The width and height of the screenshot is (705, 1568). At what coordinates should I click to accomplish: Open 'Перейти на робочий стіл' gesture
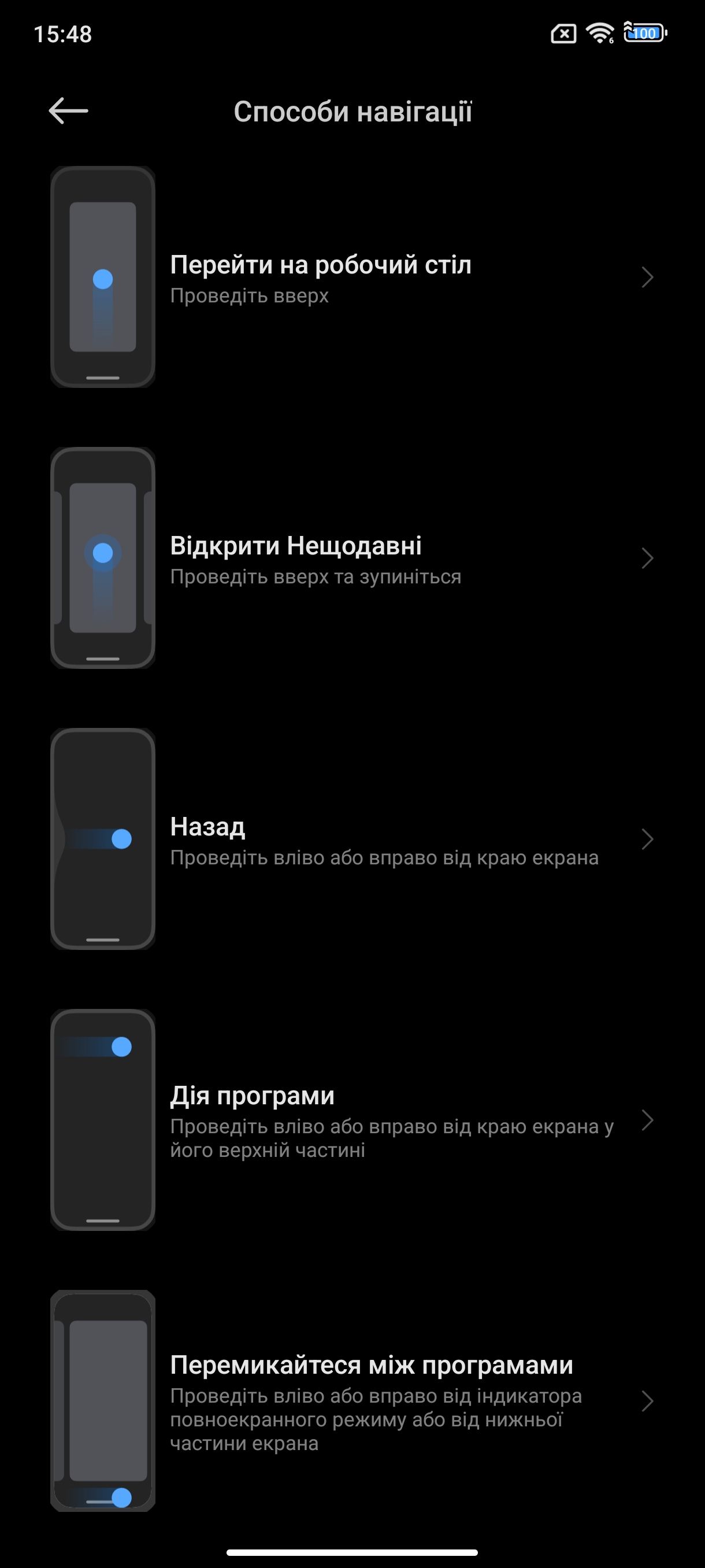coord(351,278)
